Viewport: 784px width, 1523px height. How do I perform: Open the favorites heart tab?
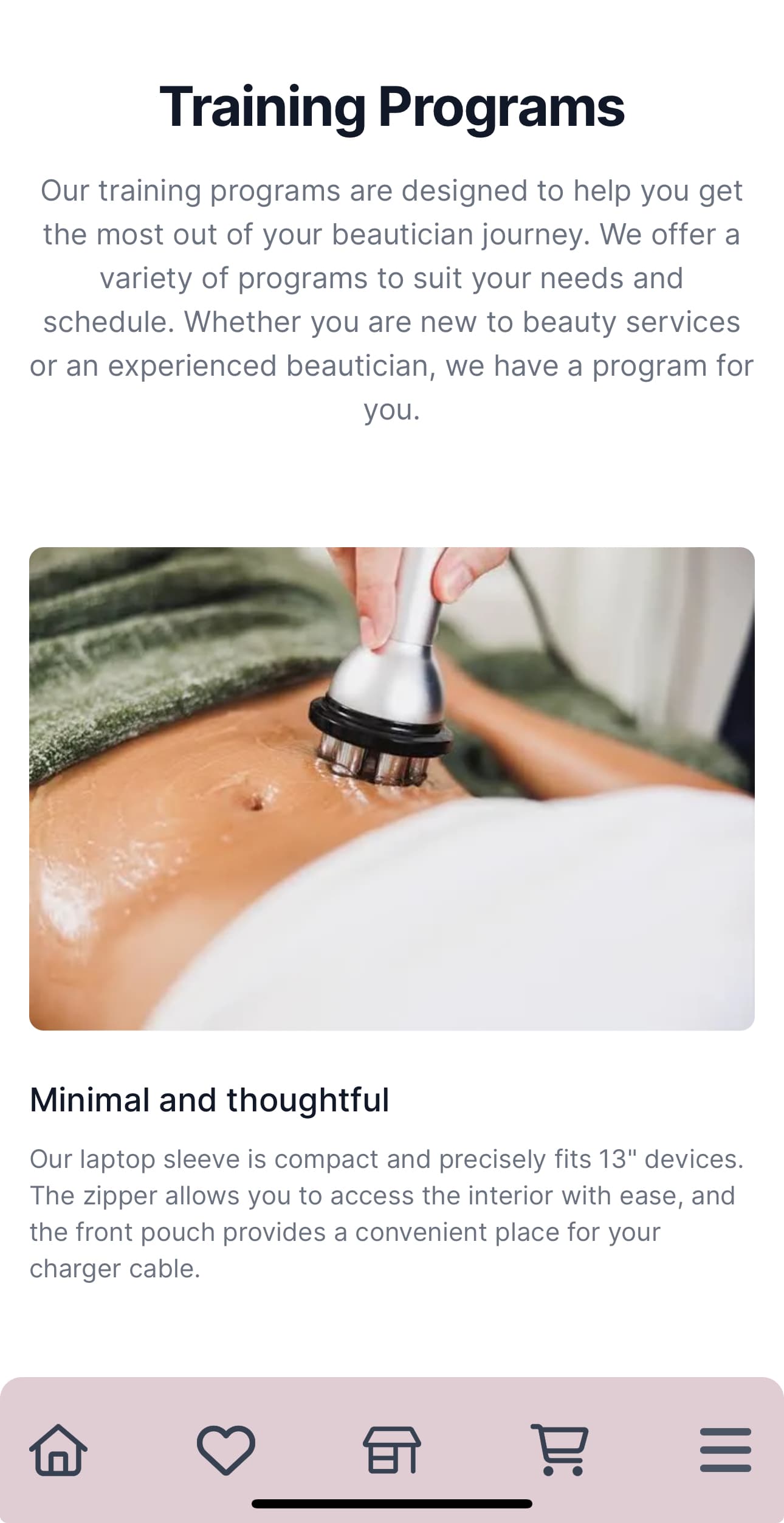[x=226, y=1450]
